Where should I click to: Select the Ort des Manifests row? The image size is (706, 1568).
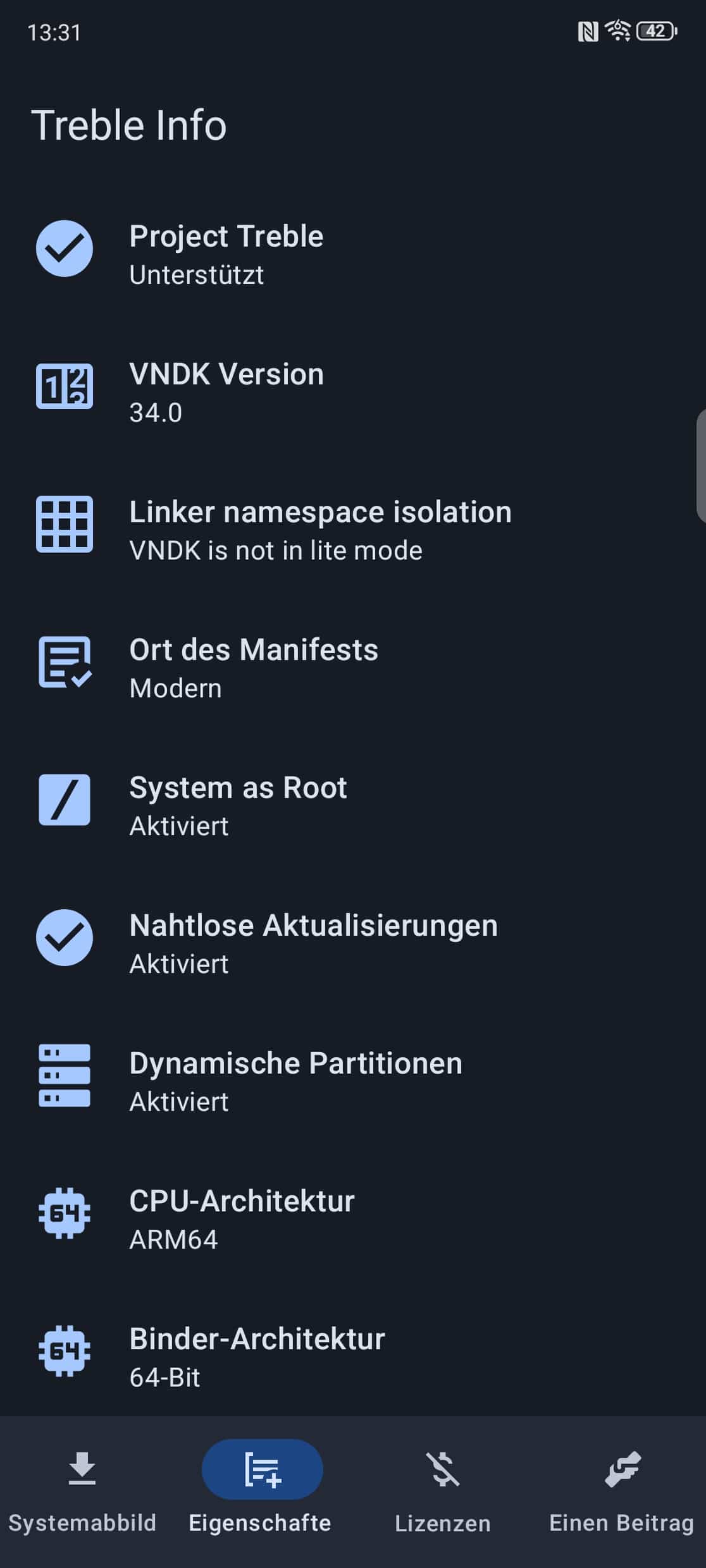[x=353, y=668]
